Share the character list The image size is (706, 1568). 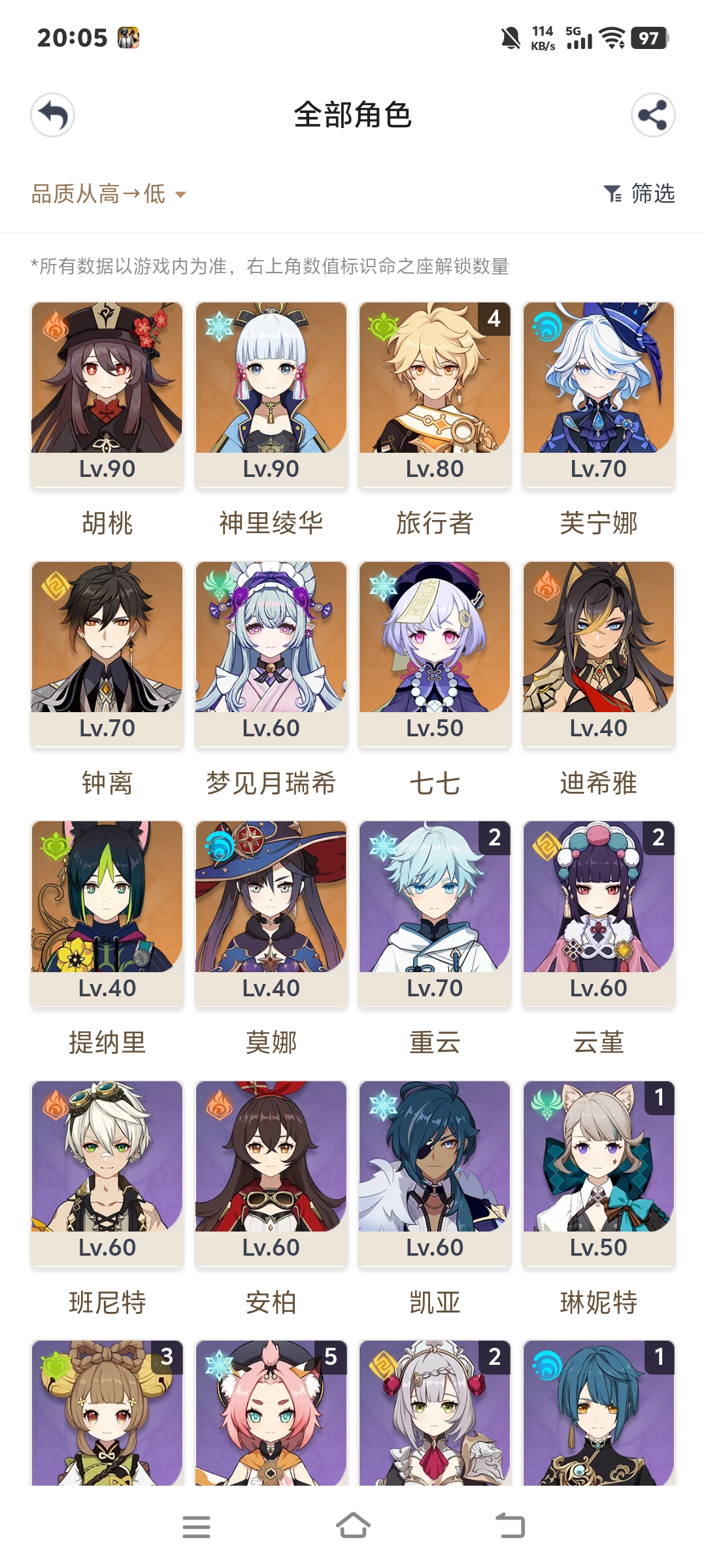point(652,116)
